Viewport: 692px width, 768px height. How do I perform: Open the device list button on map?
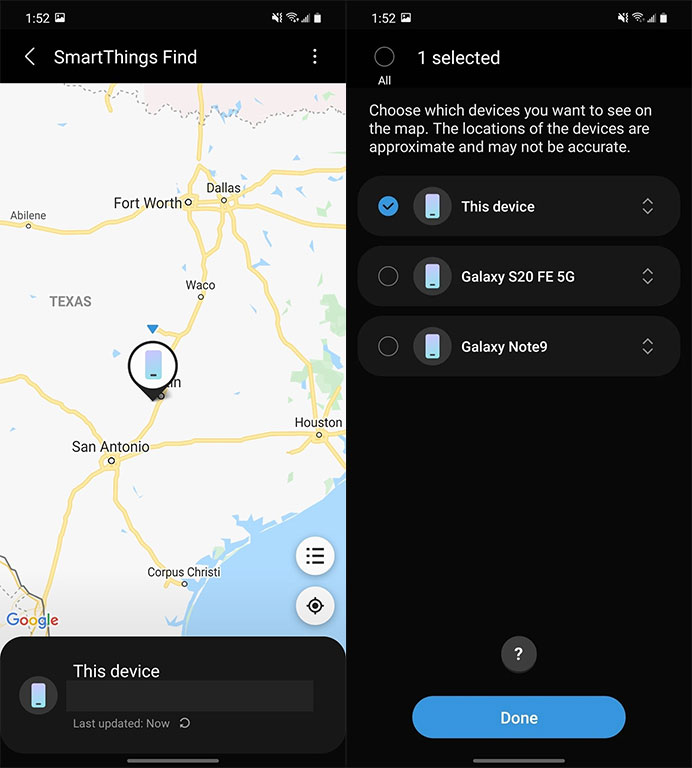[315, 556]
